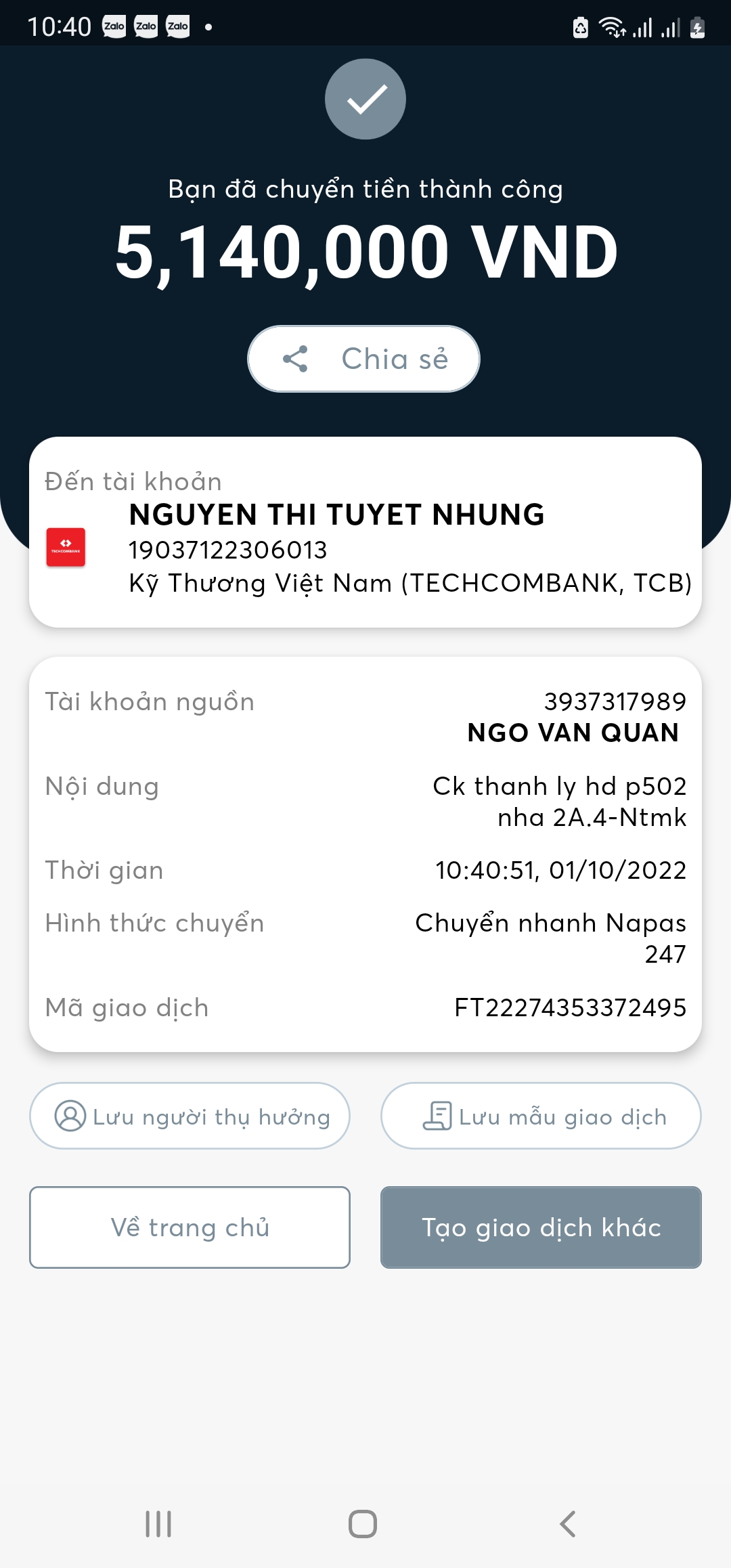The width and height of the screenshot is (731, 1568).
Task: Select Lưu mẫu giao dịch to save template
Action: [x=541, y=1116]
